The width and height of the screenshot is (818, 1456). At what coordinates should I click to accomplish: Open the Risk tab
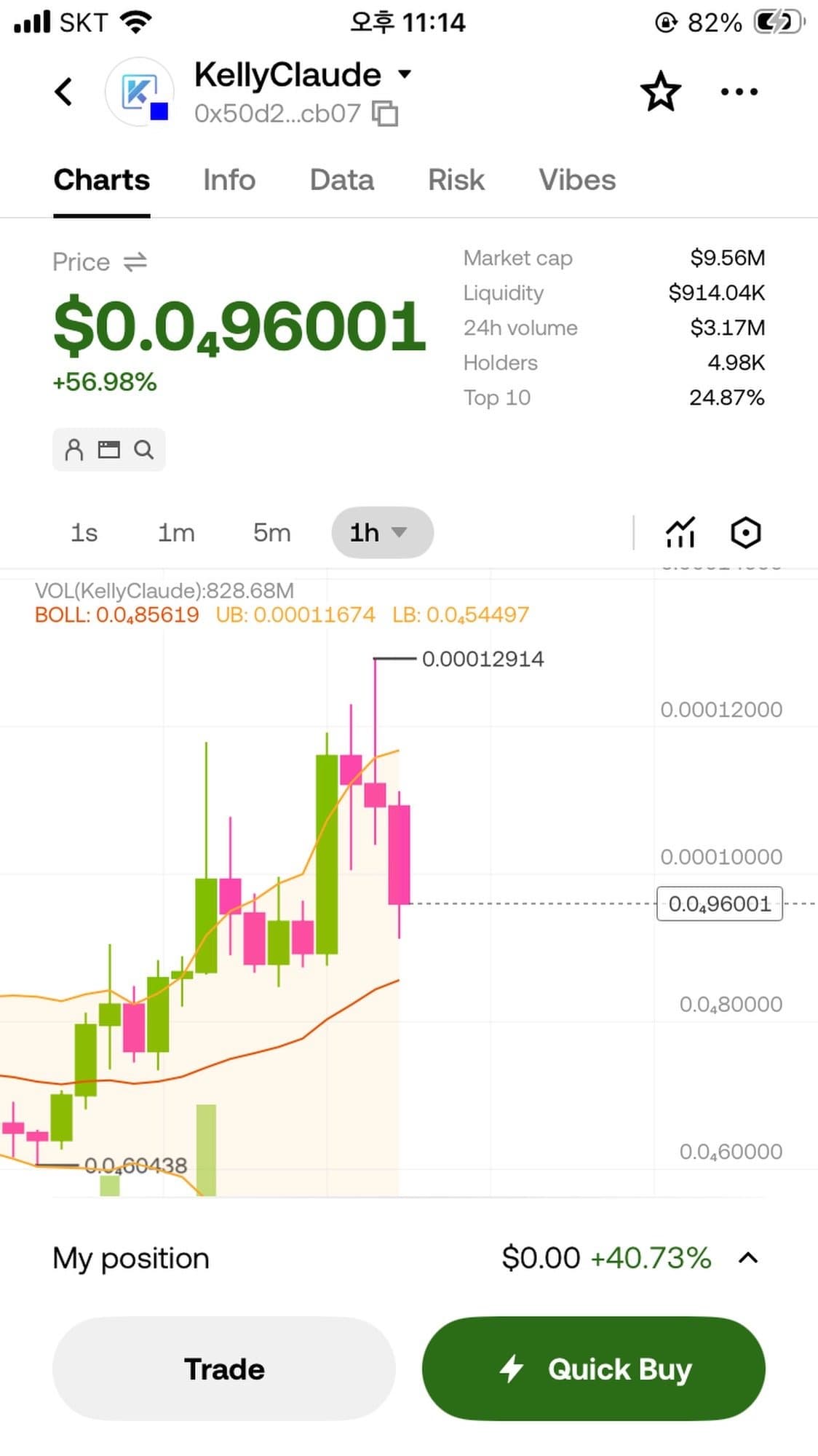(x=456, y=180)
